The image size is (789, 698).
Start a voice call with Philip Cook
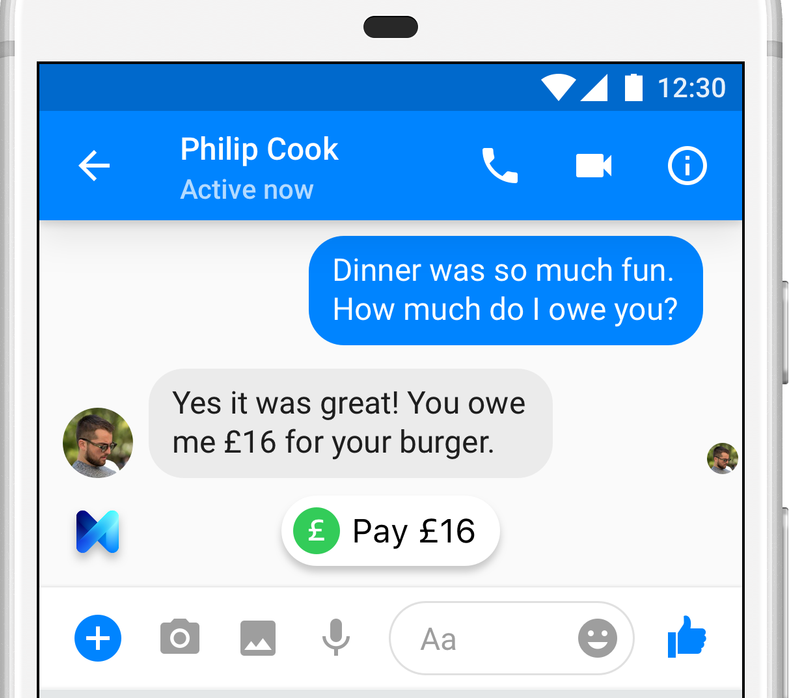(500, 166)
